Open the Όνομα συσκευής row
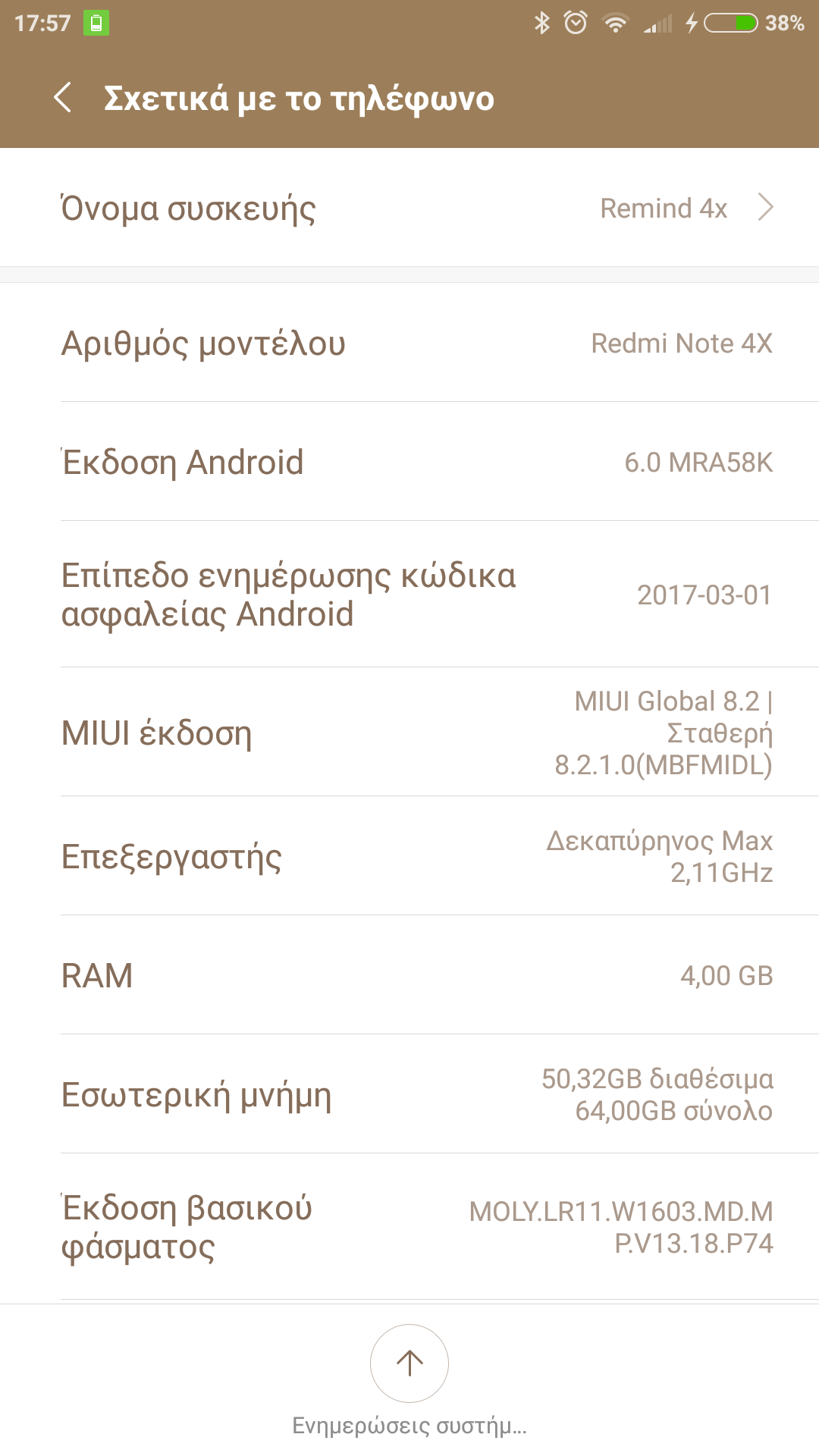This screenshot has height=1456, width=819. tap(409, 208)
